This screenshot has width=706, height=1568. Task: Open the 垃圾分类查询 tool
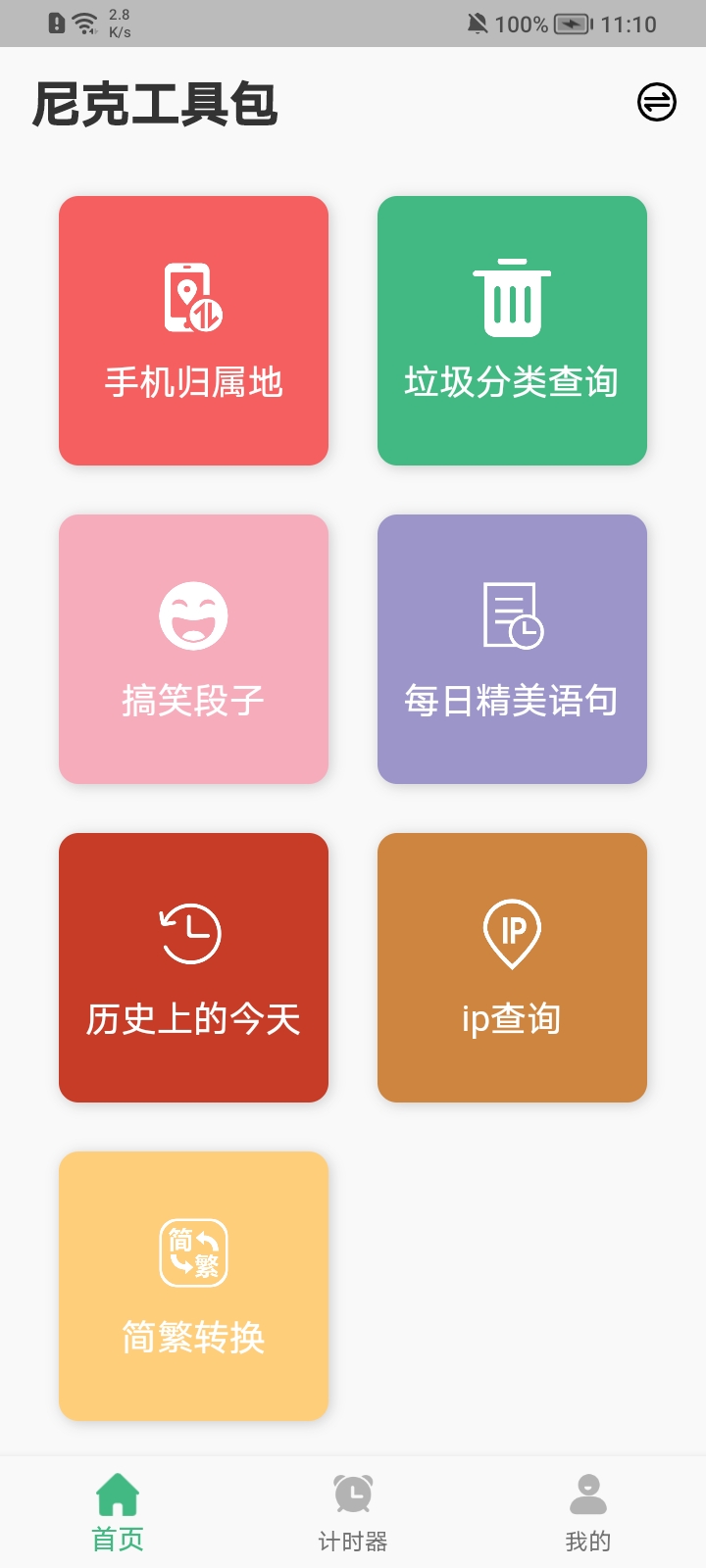[x=512, y=330]
